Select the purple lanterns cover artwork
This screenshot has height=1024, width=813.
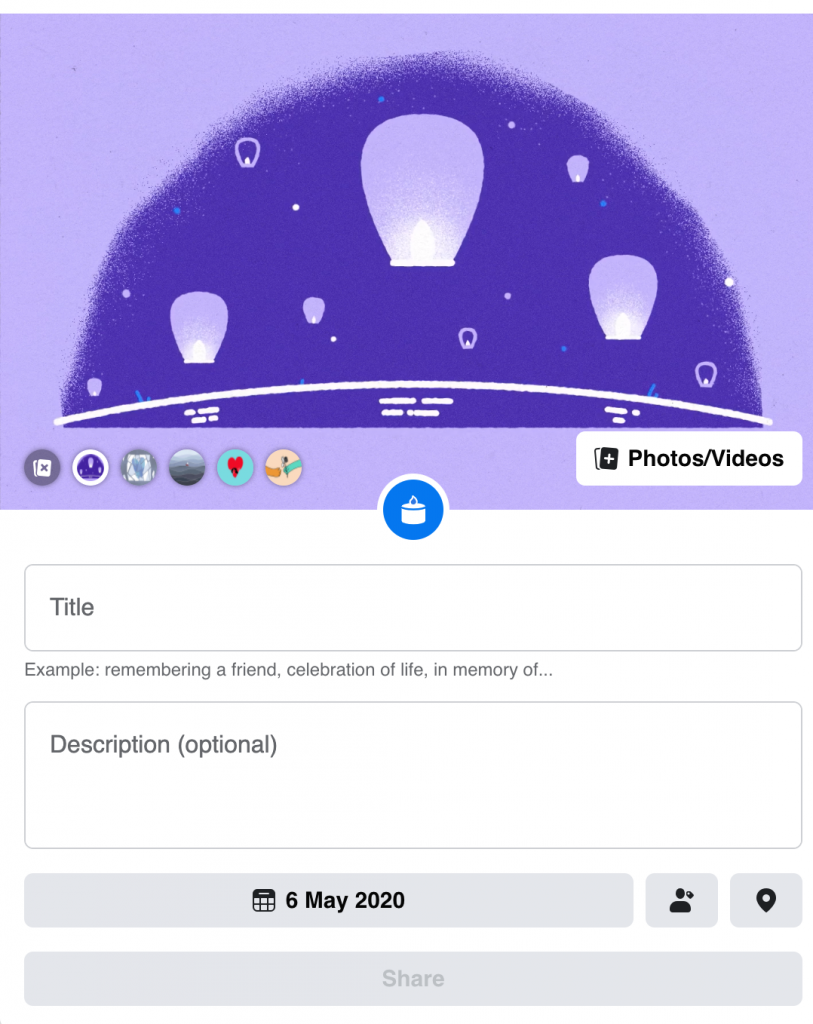tap(91, 467)
